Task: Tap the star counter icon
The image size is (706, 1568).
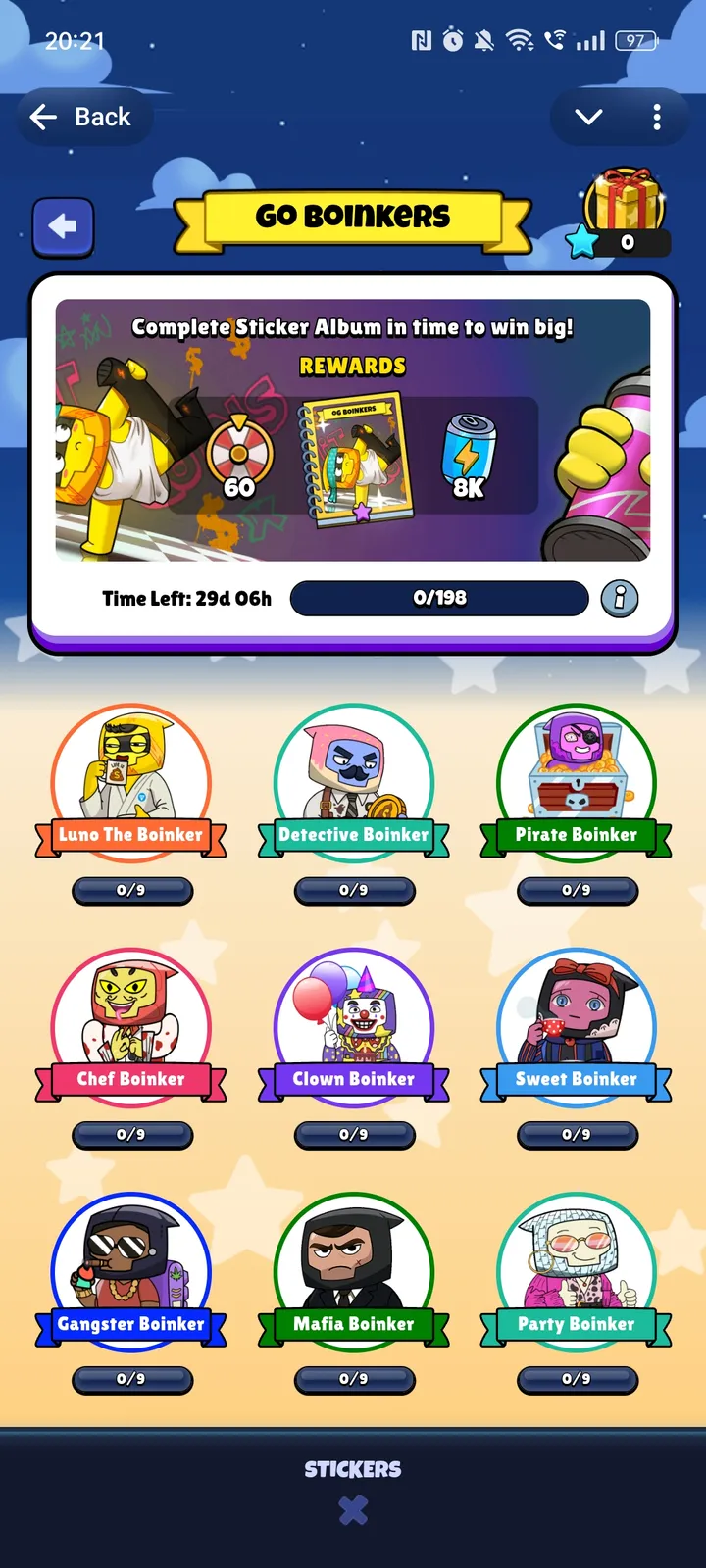Action: pos(582,243)
